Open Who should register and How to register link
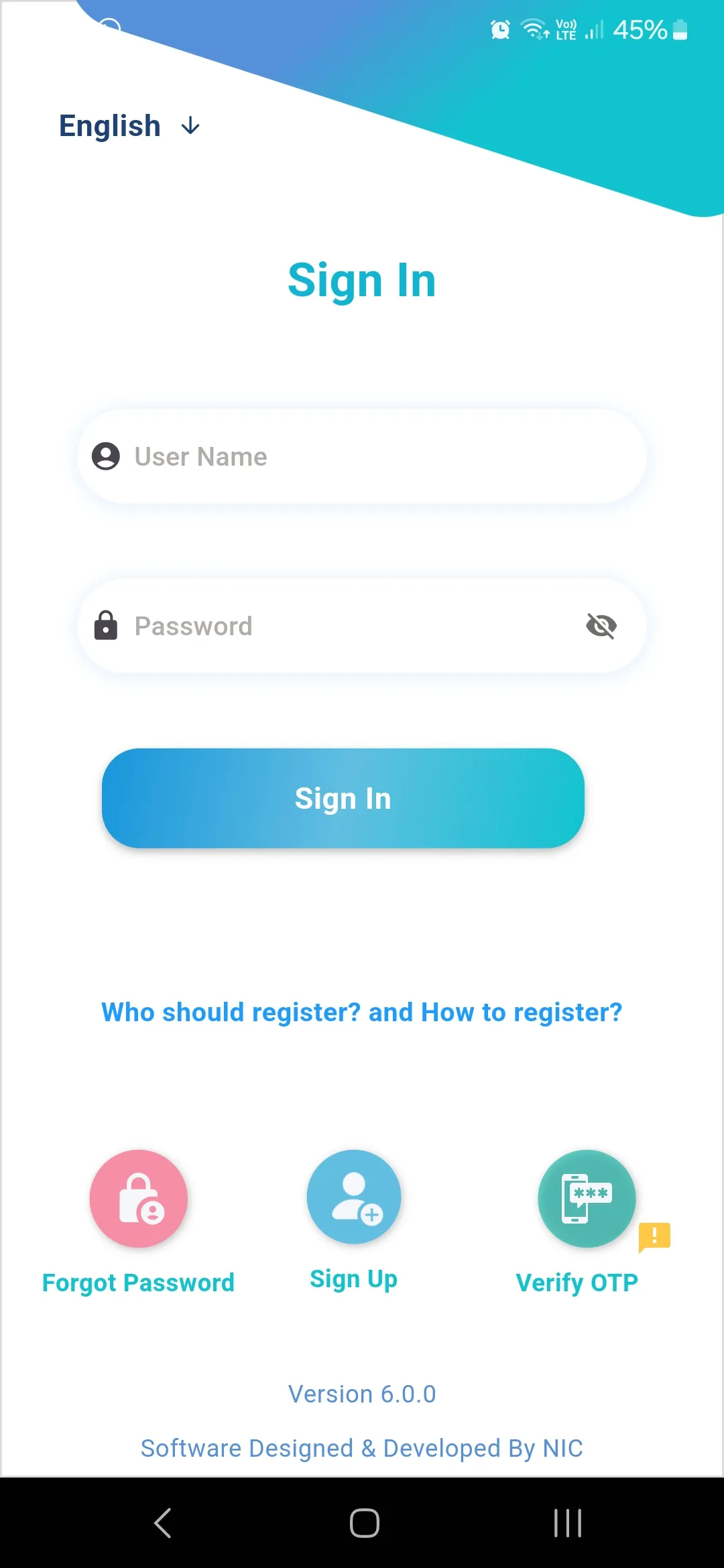724x1568 pixels. [x=362, y=1012]
